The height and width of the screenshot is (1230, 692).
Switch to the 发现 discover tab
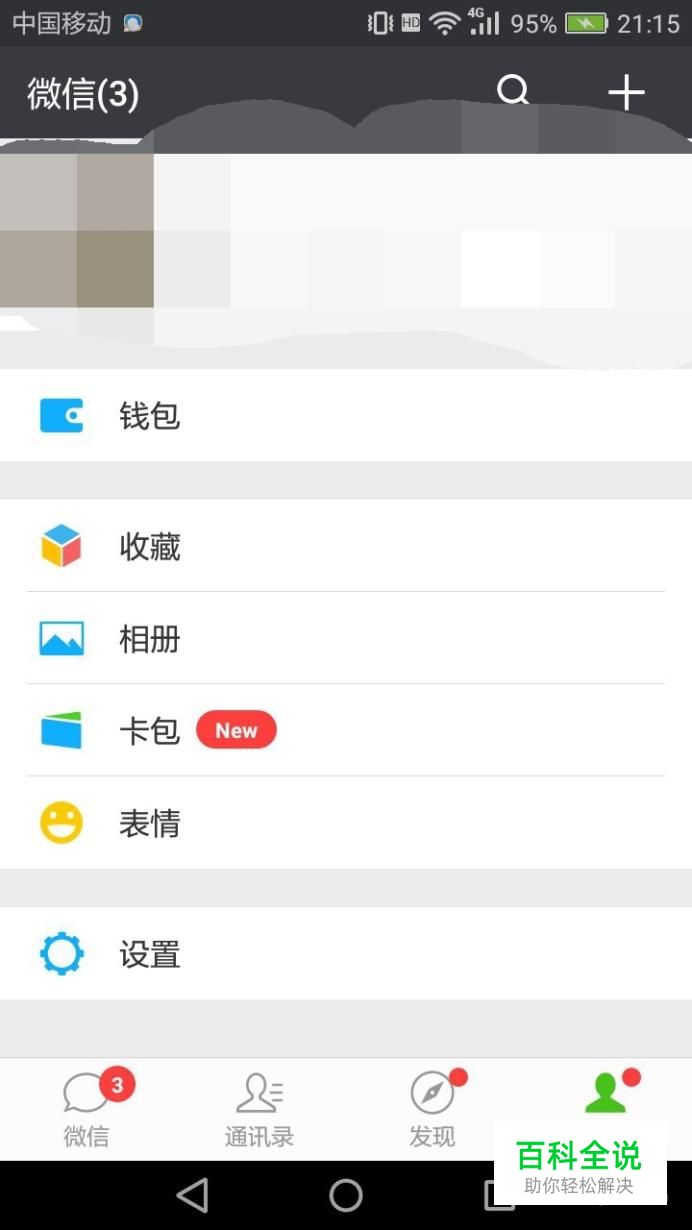pyautogui.click(x=432, y=1108)
